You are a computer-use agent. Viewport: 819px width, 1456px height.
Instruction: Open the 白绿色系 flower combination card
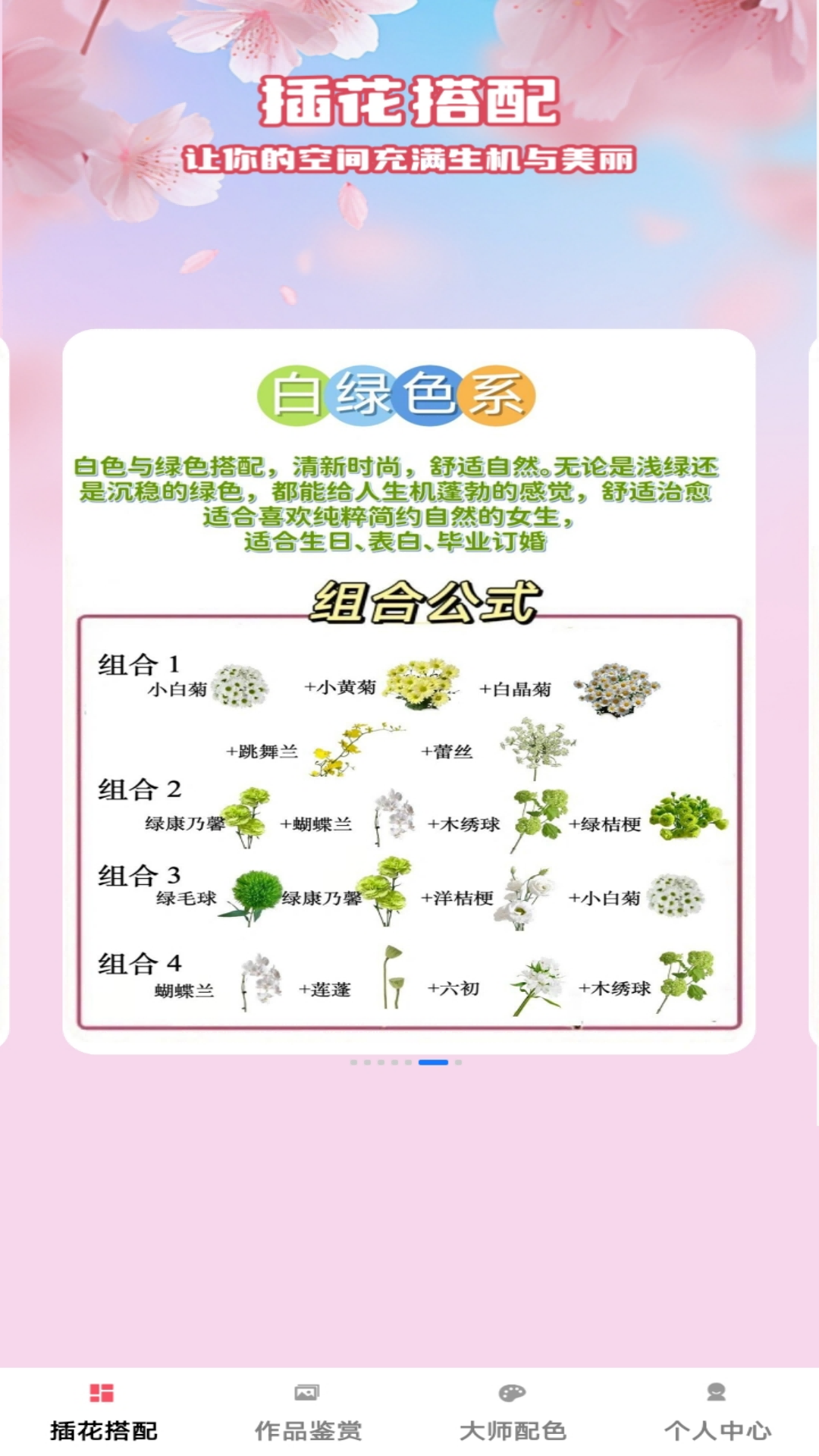coord(409,691)
